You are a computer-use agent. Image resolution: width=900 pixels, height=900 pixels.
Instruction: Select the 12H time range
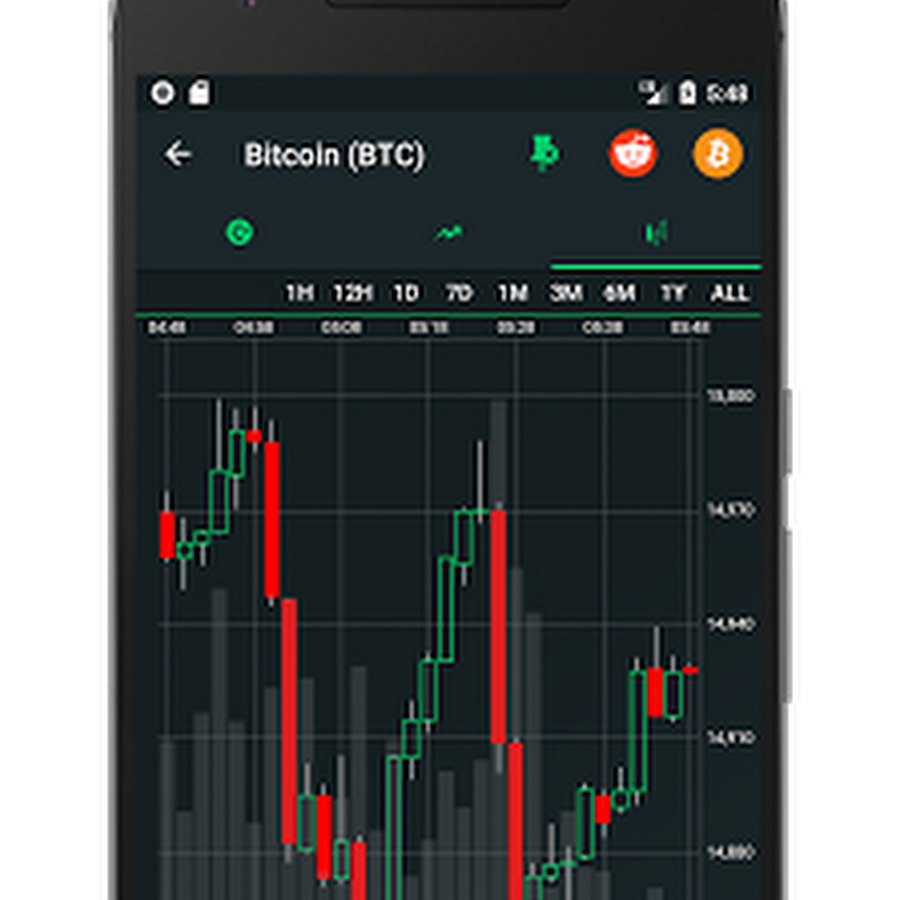click(353, 293)
